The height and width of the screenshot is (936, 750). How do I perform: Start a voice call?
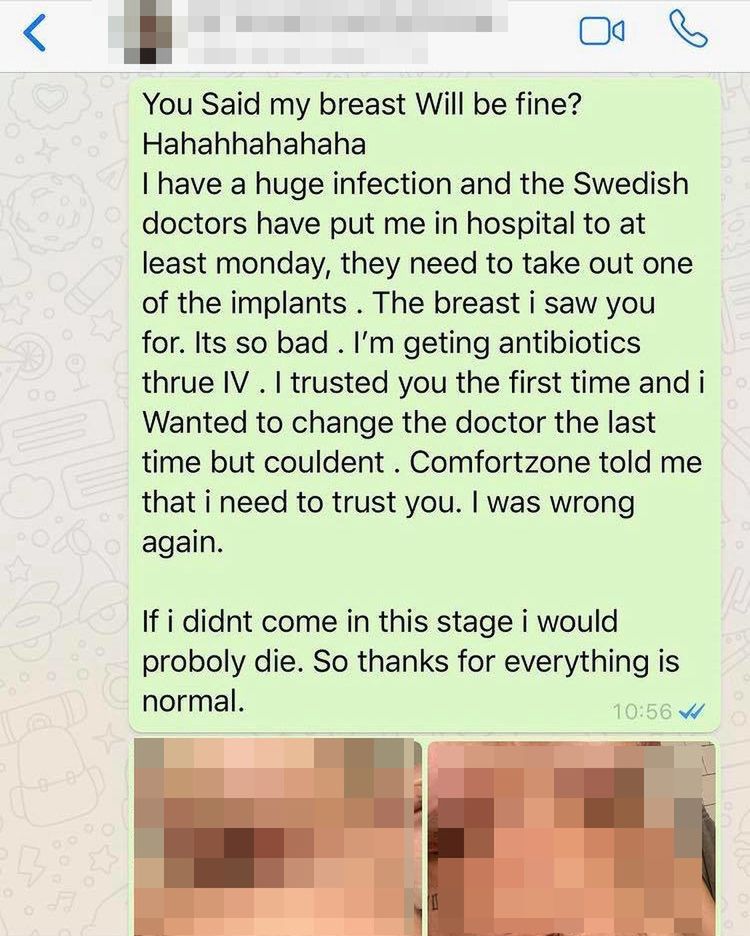click(x=688, y=31)
